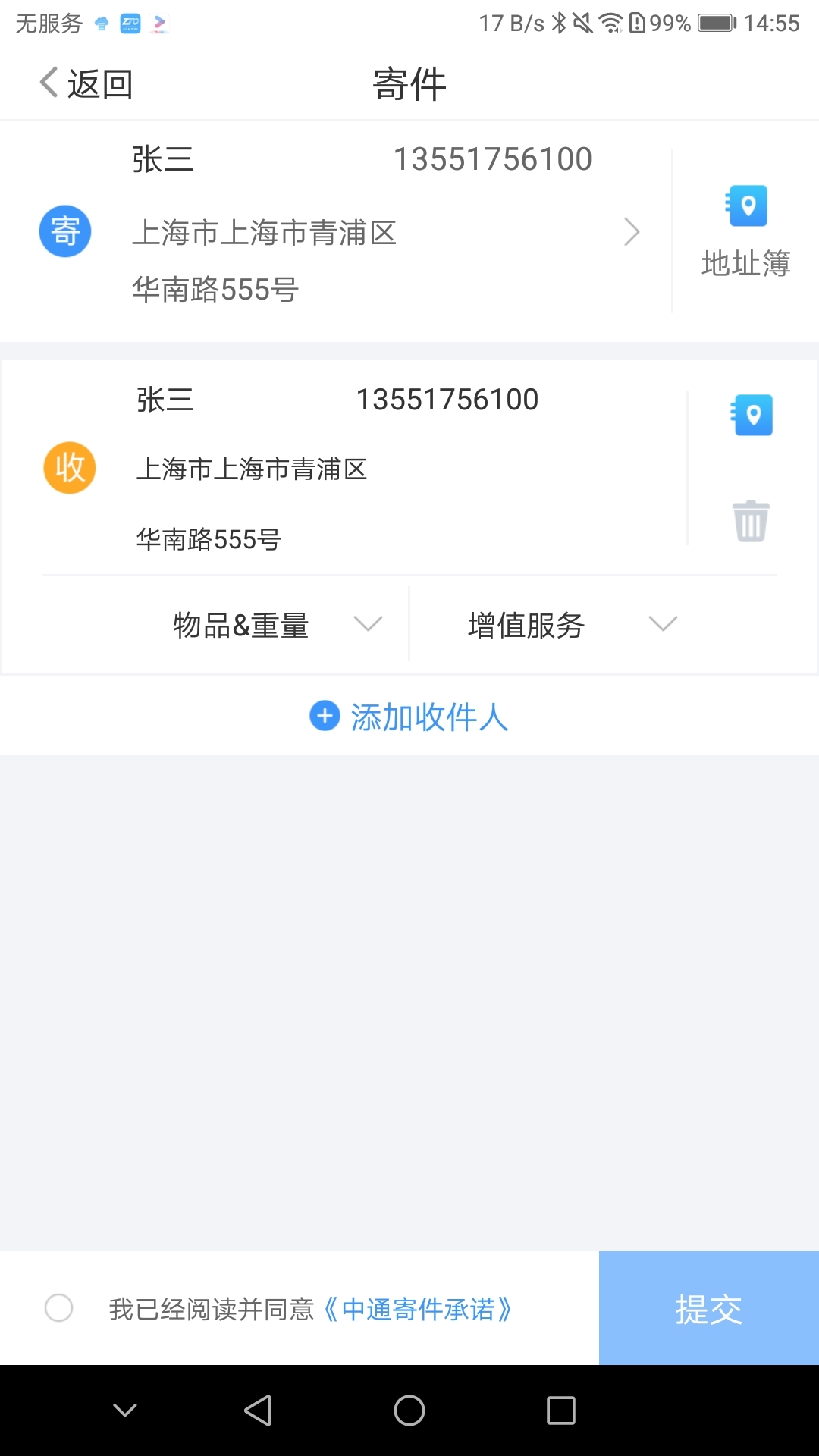This screenshot has width=819, height=1456.
Task: Tap 添加收件人 to add a recipient
Action: [x=428, y=715]
